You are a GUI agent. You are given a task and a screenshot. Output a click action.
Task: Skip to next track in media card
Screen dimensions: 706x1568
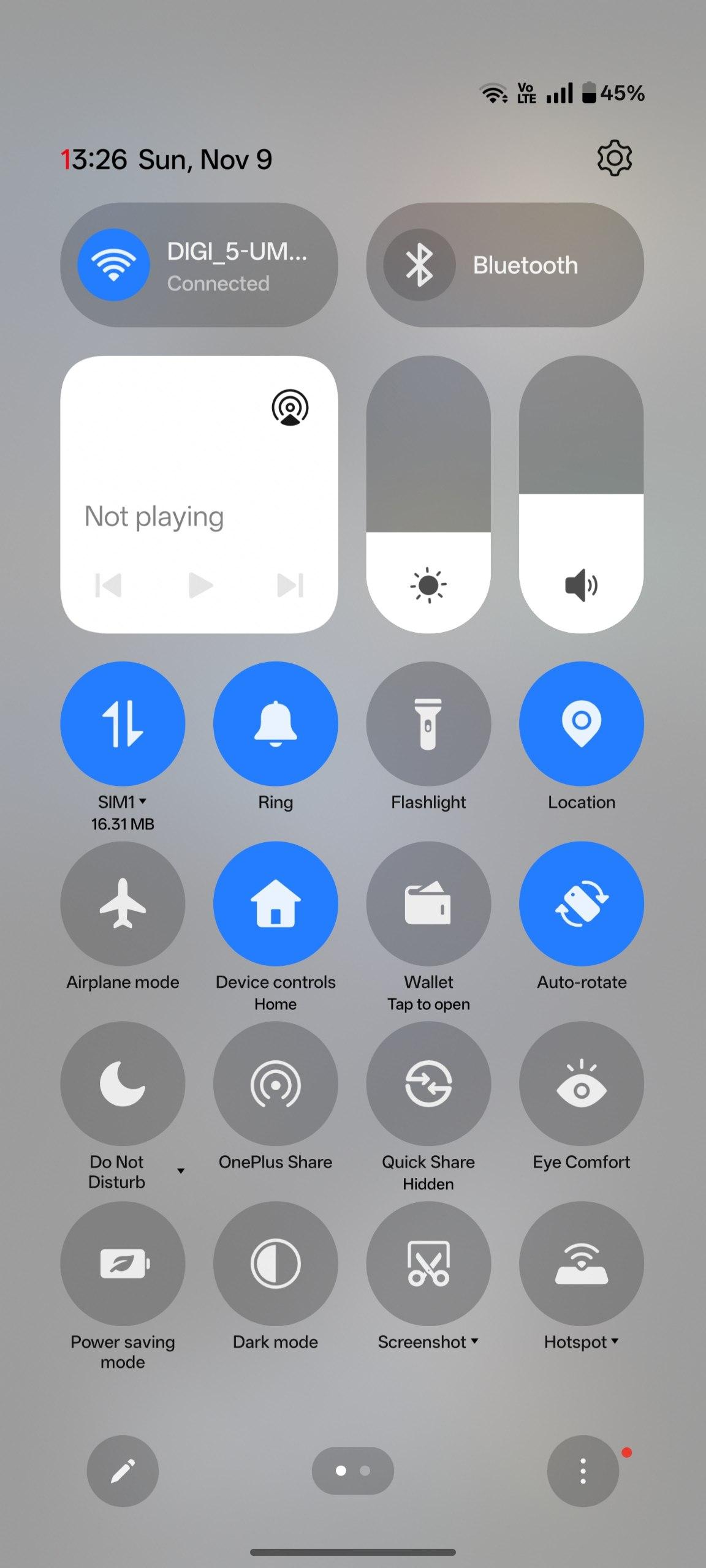point(290,585)
